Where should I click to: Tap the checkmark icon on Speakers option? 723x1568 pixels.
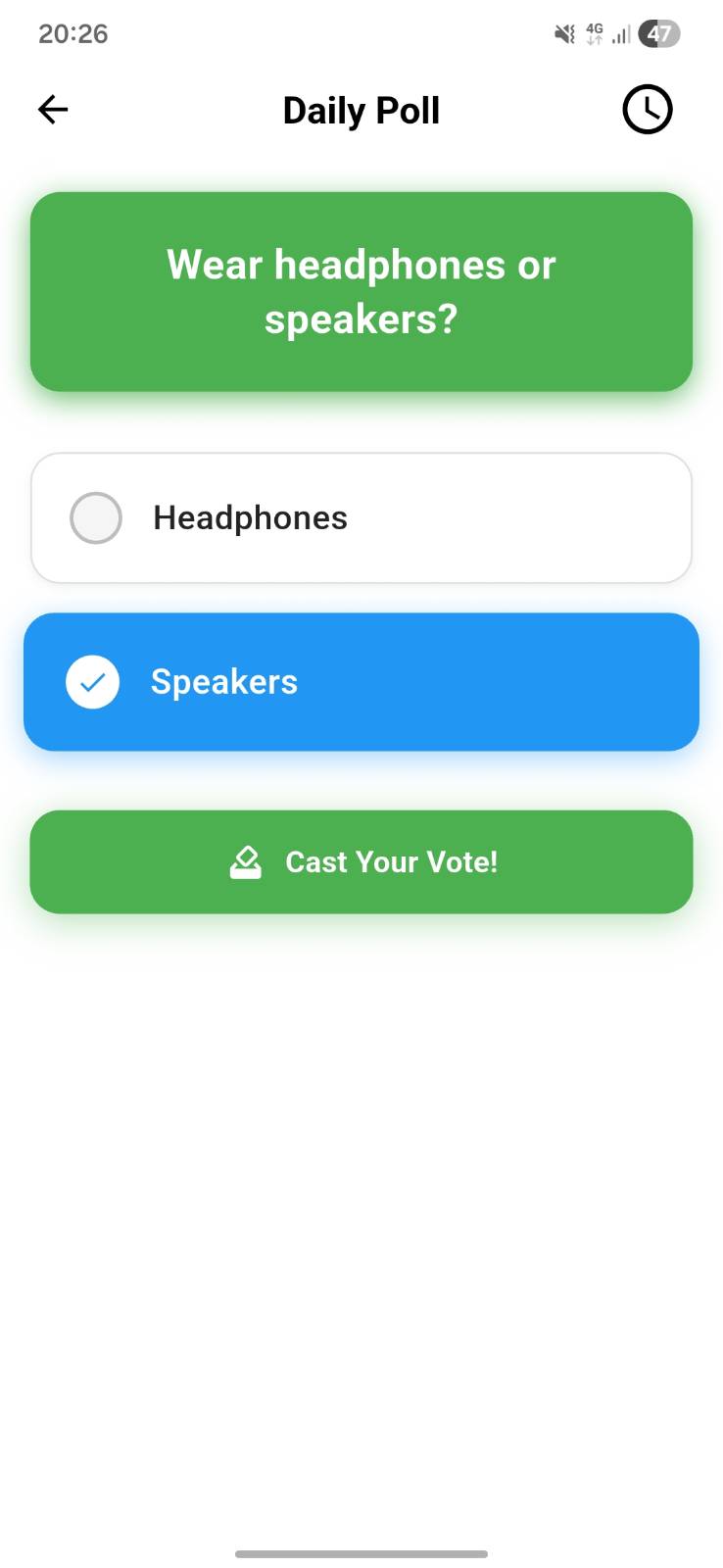click(x=92, y=681)
